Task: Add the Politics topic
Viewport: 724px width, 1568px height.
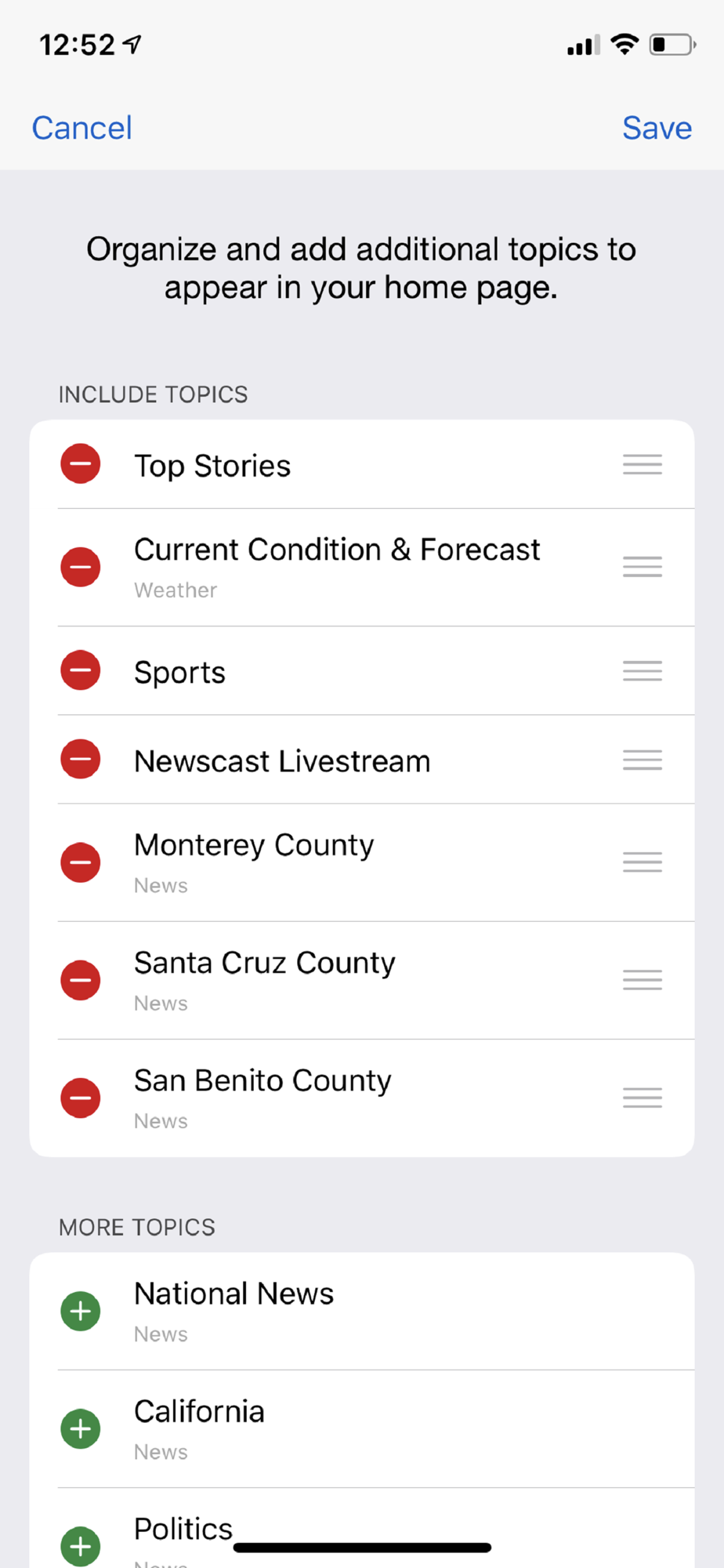Action: [x=81, y=1545]
